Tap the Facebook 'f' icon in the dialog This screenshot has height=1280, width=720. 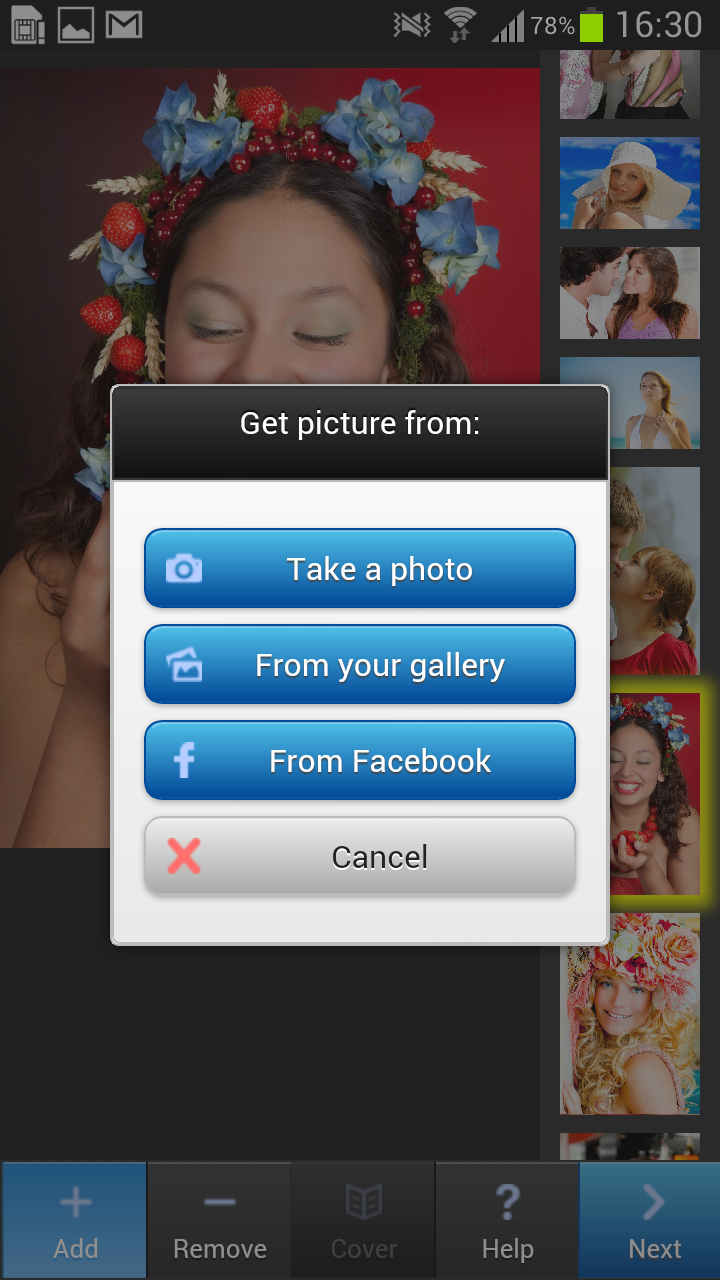tap(182, 760)
